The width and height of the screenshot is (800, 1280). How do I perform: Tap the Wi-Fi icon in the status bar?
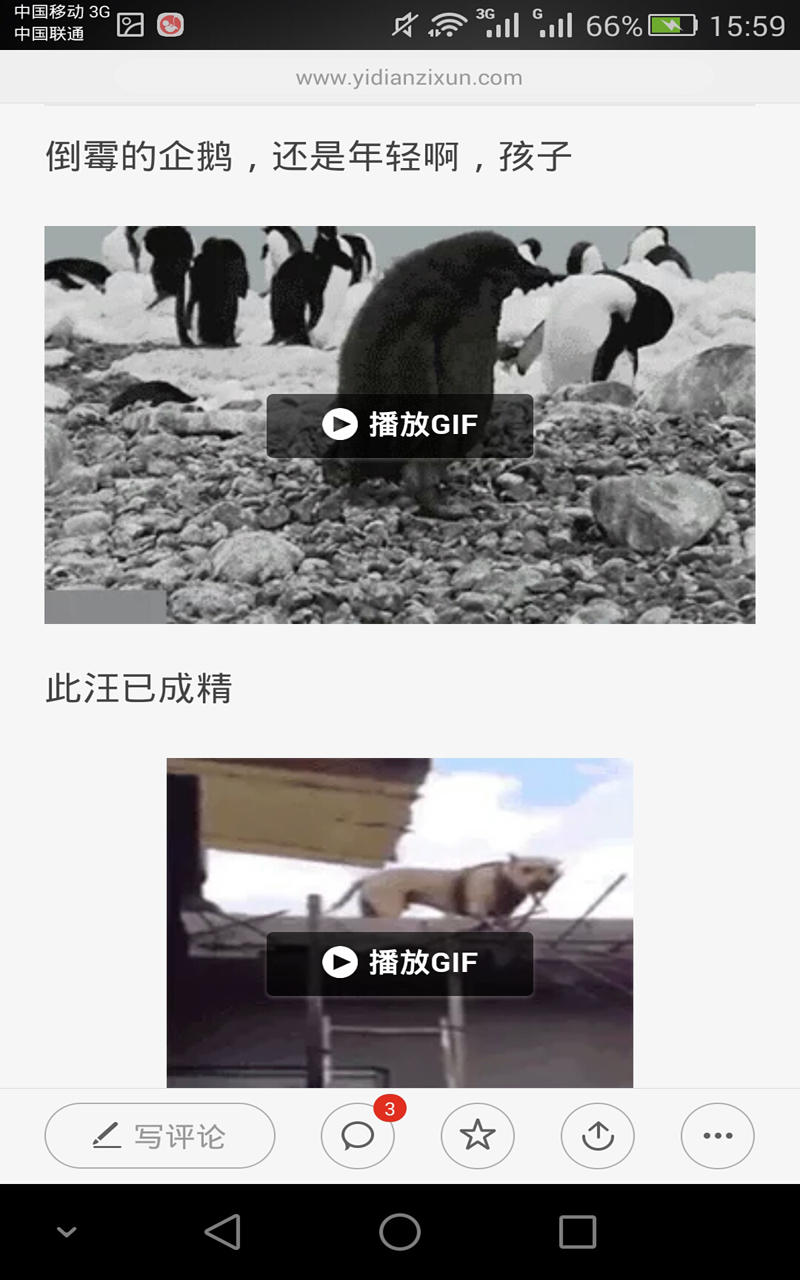(x=448, y=25)
